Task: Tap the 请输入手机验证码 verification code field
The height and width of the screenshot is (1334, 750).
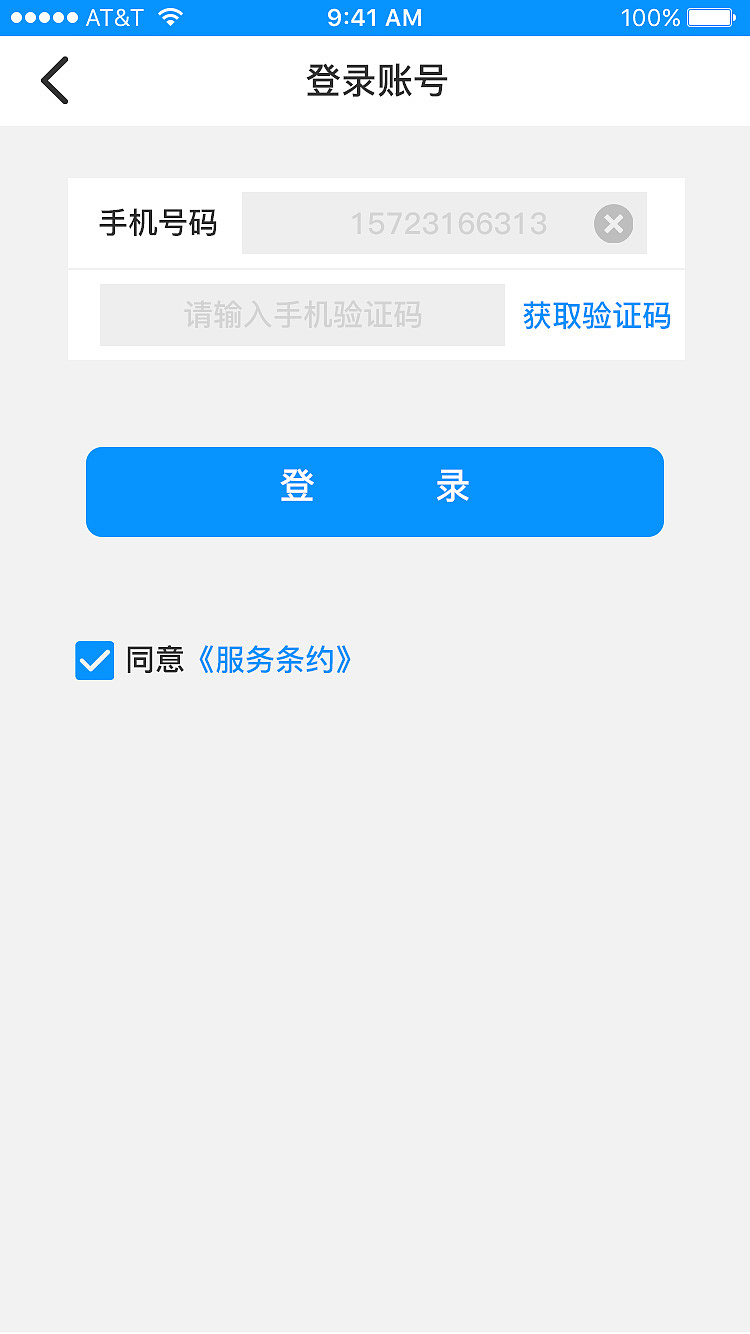Action: coord(302,315)
